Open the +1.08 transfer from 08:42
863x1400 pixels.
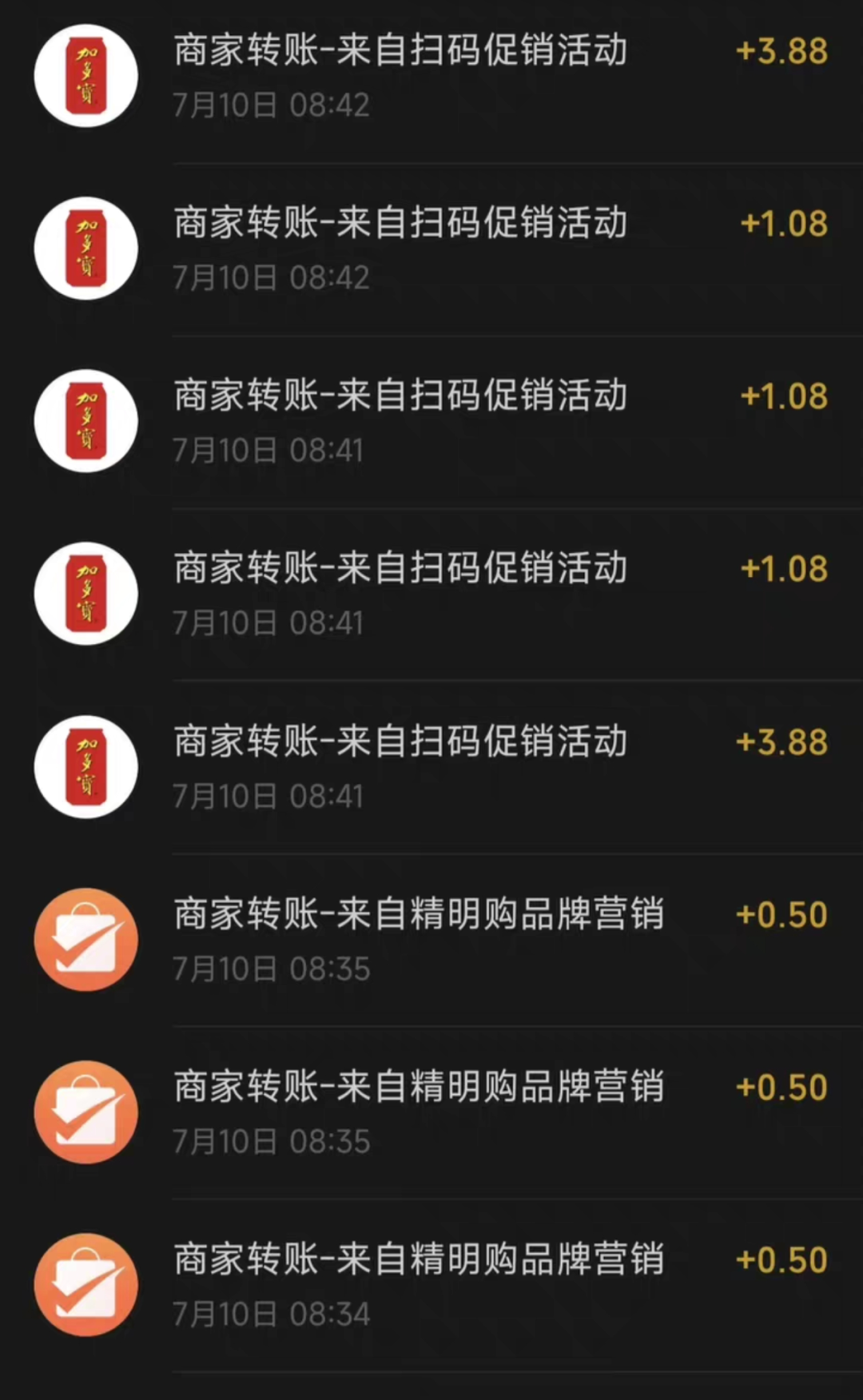(431, 249)
